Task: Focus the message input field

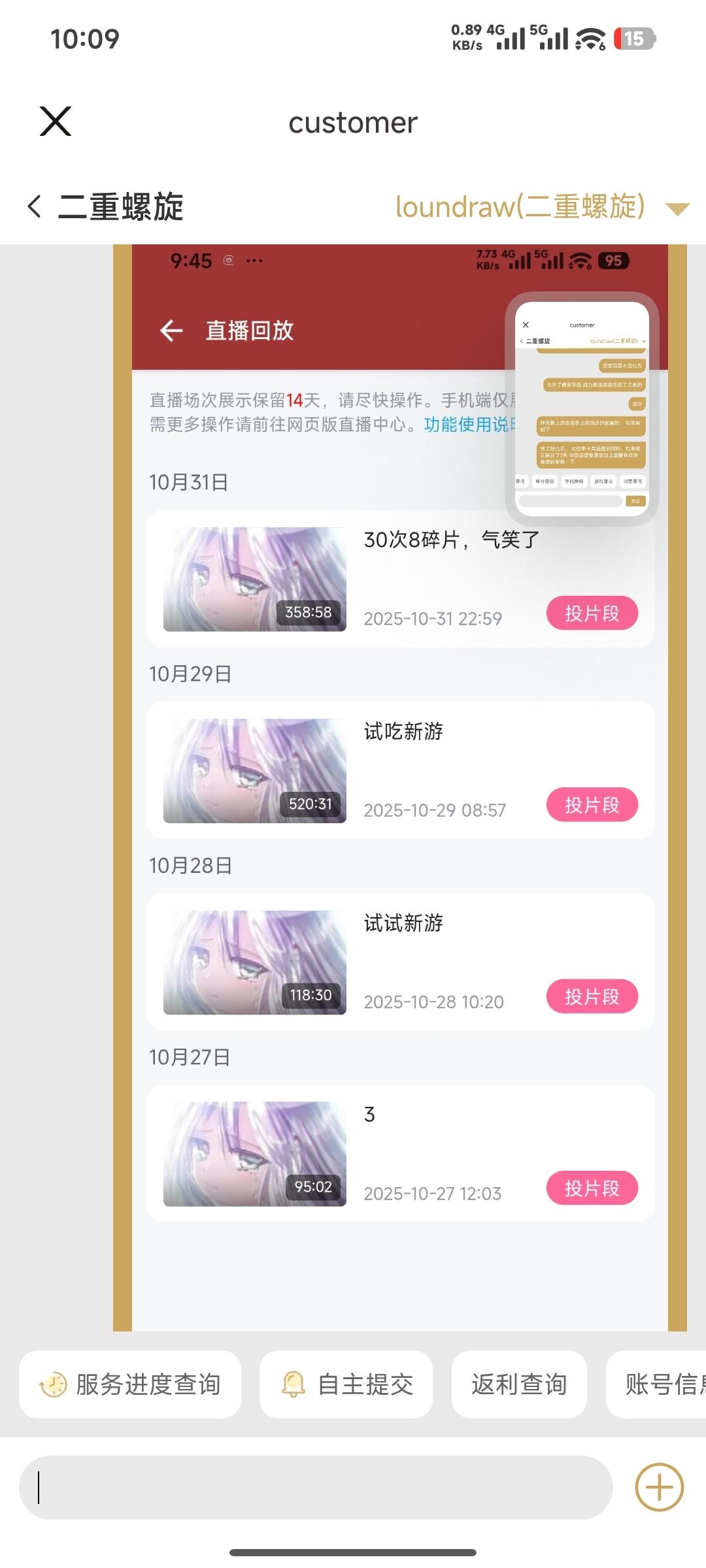Action: [x=316, y=1488]
